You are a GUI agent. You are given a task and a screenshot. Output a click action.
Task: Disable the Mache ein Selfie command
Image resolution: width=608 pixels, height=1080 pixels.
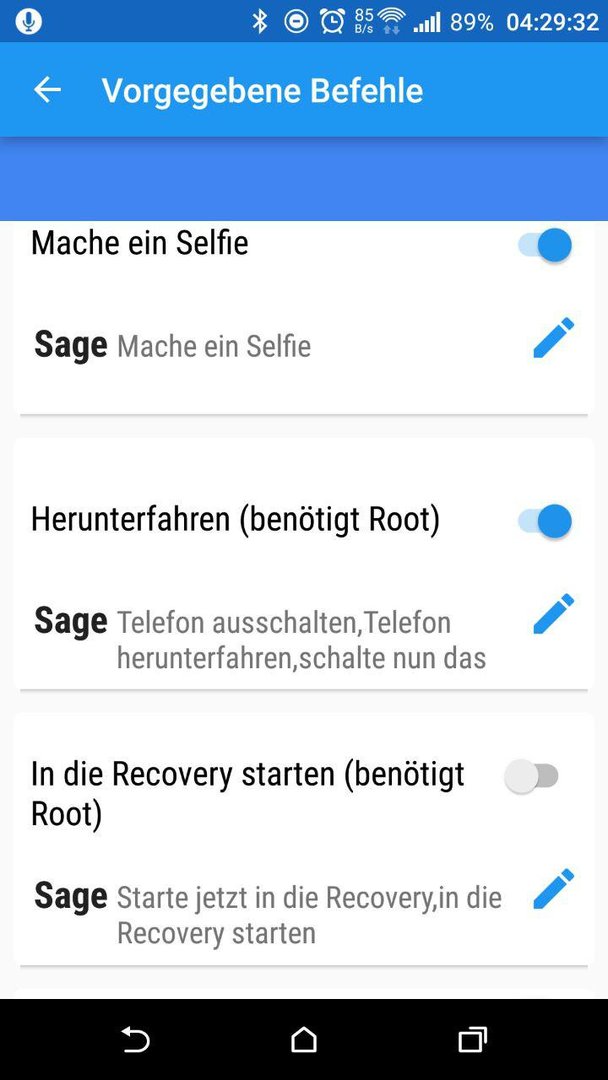[545, 246]
